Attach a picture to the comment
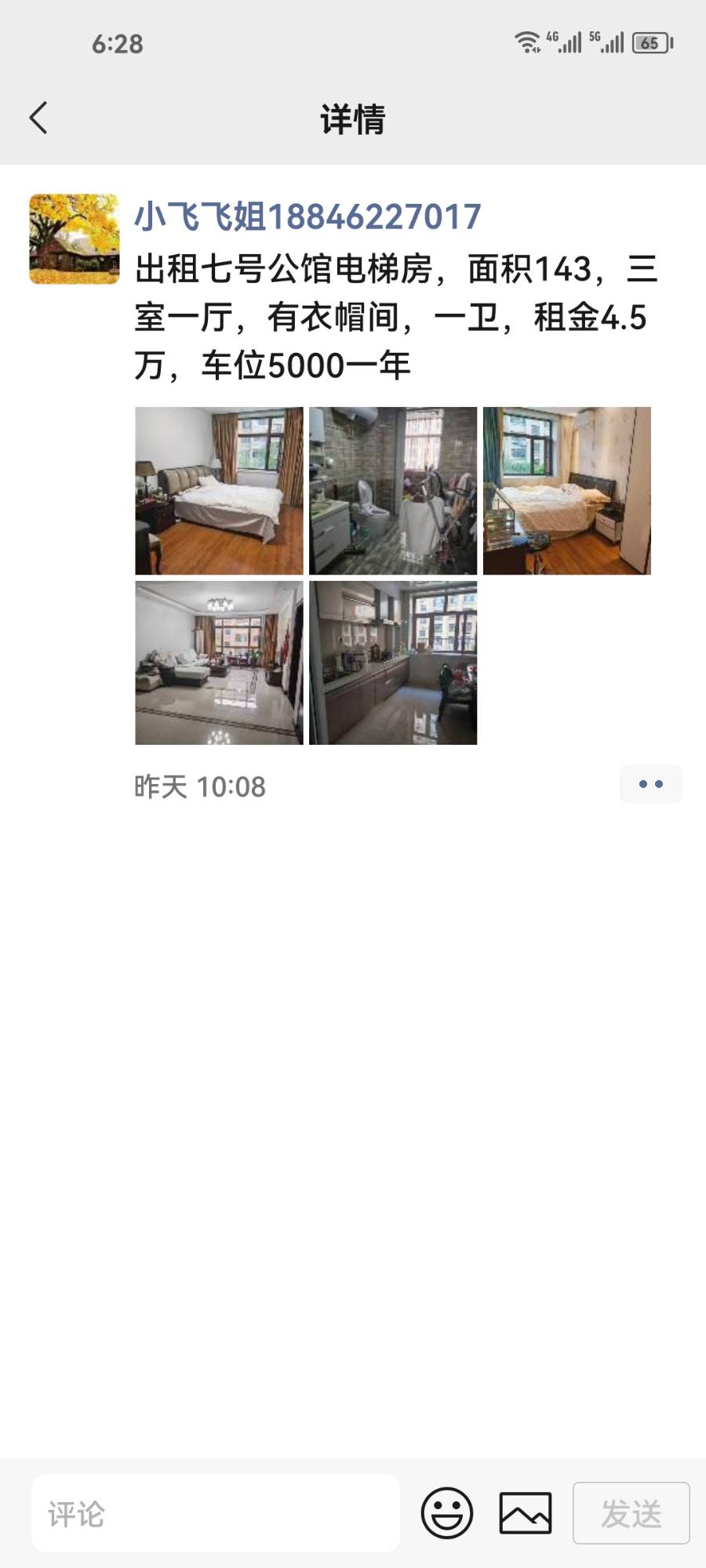Image resolution: width=706 pixels, height=1568 pixels. [526, 1513]
